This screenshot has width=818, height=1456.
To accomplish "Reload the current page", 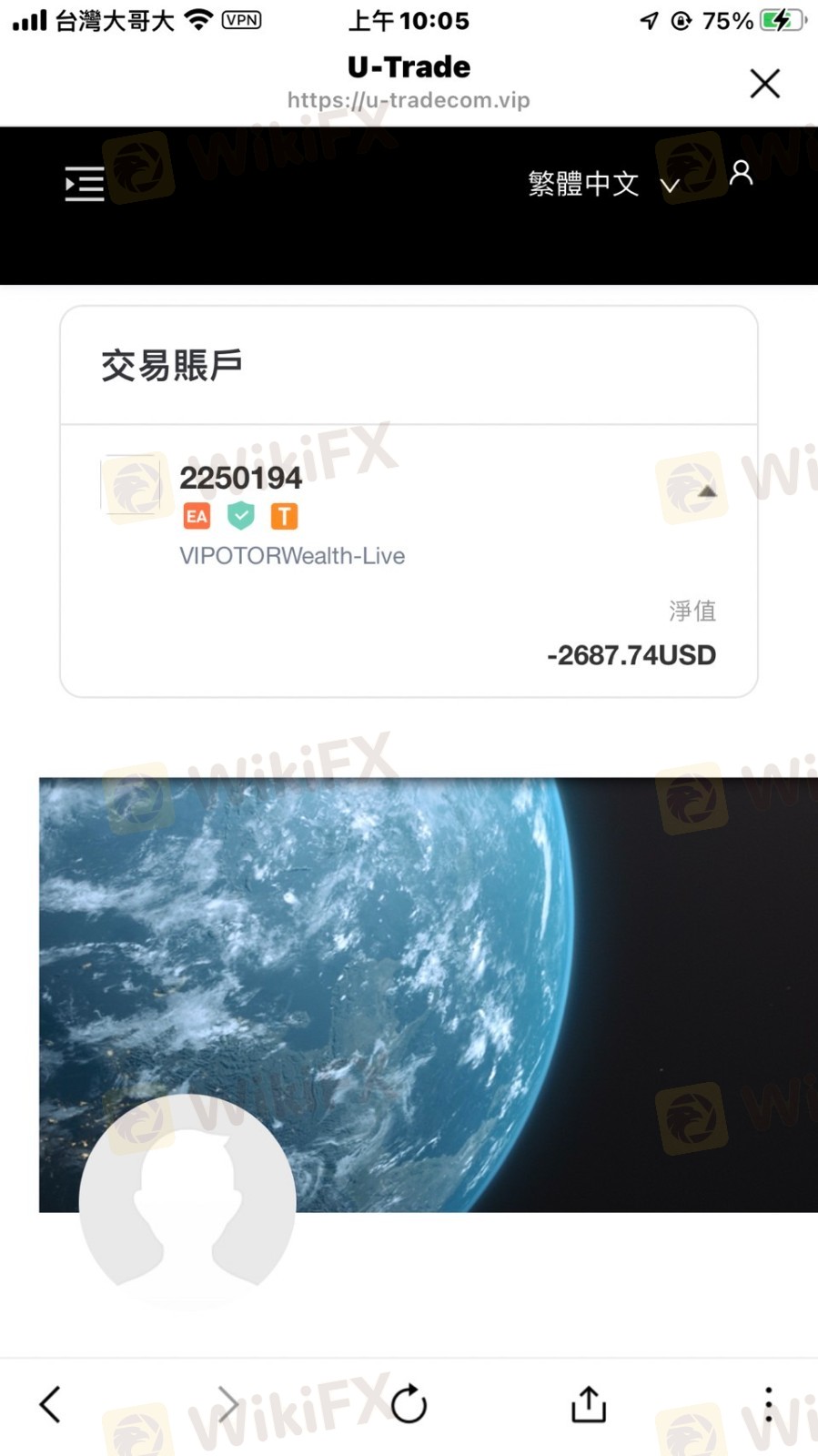I will point(409,1404).
